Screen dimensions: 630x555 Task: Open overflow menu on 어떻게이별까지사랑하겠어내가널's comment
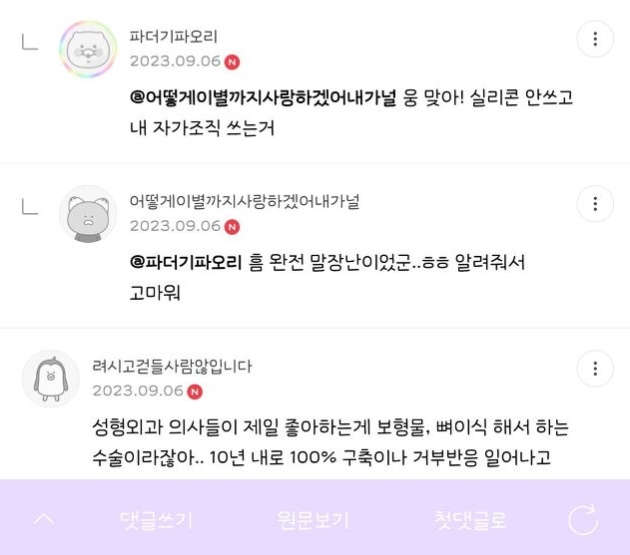595,204
